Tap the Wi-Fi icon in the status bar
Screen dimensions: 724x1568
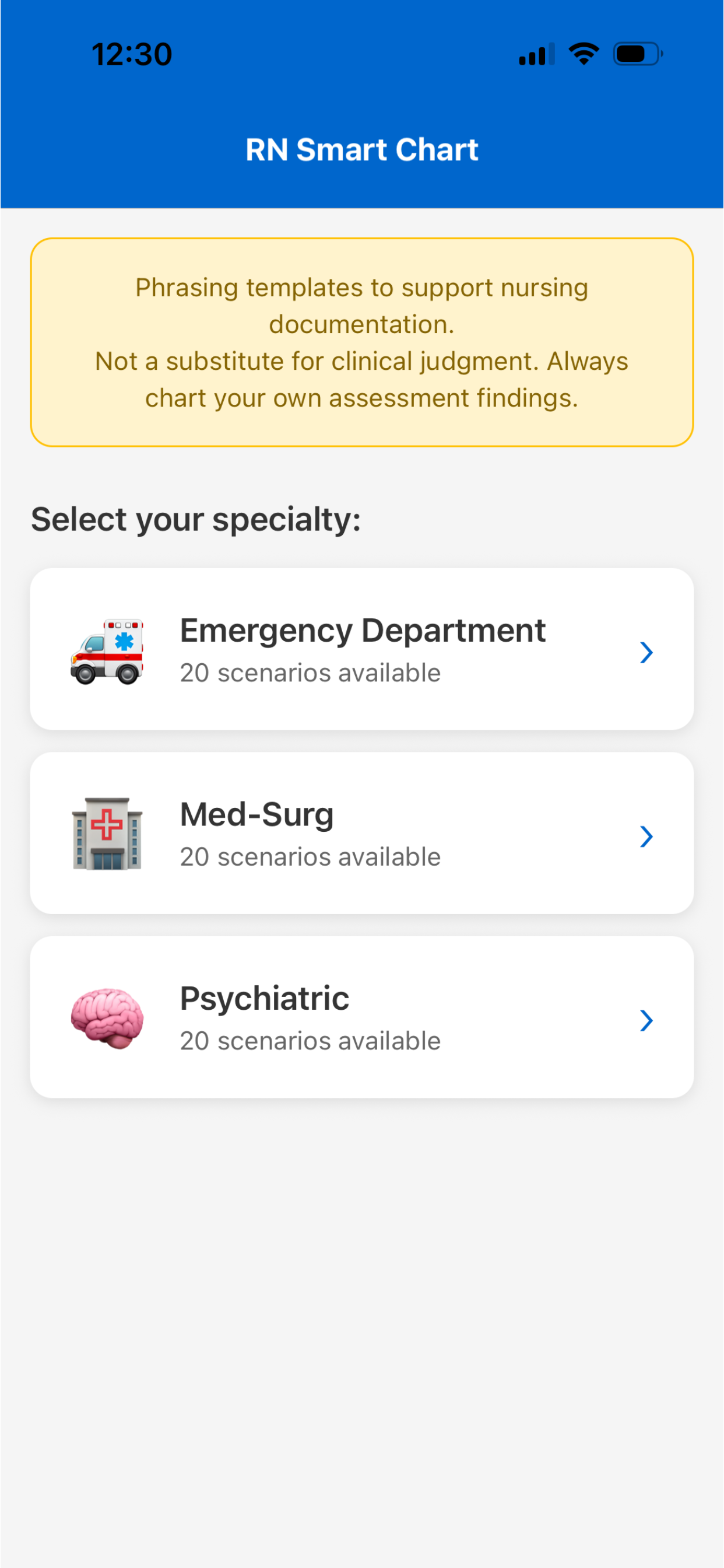(x=582, y=54)
